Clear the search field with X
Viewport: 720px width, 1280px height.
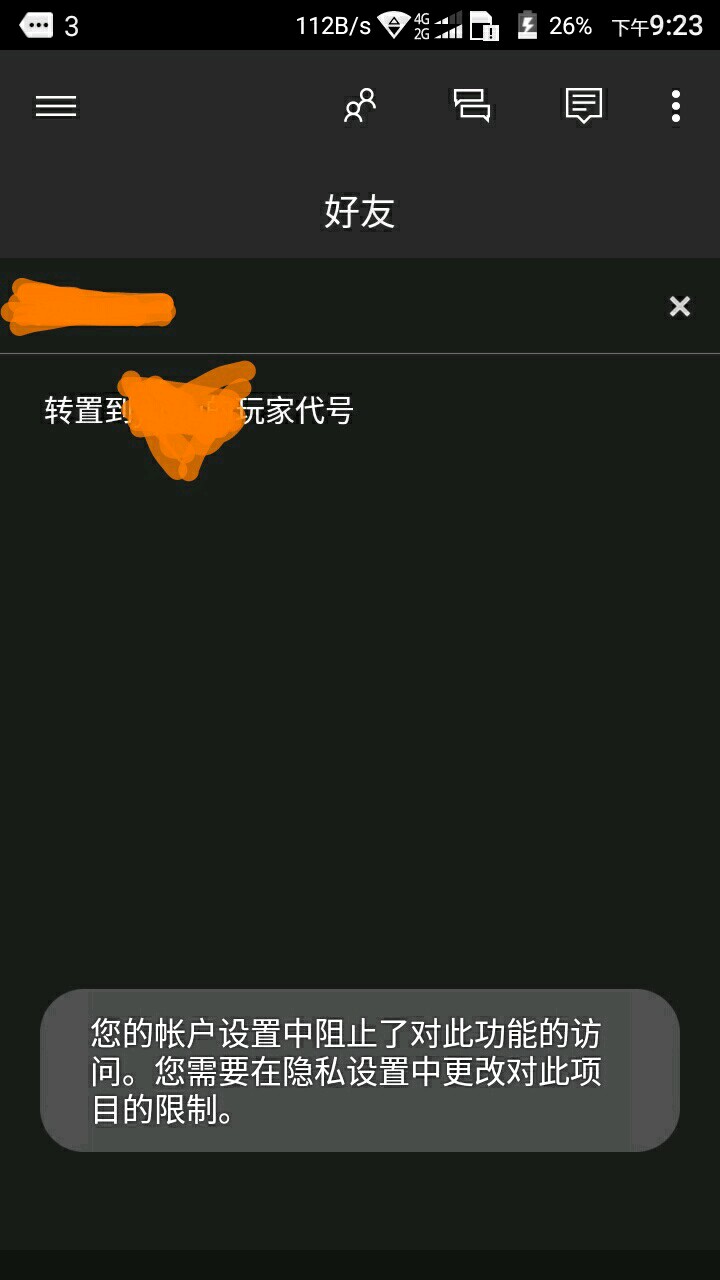680,307
